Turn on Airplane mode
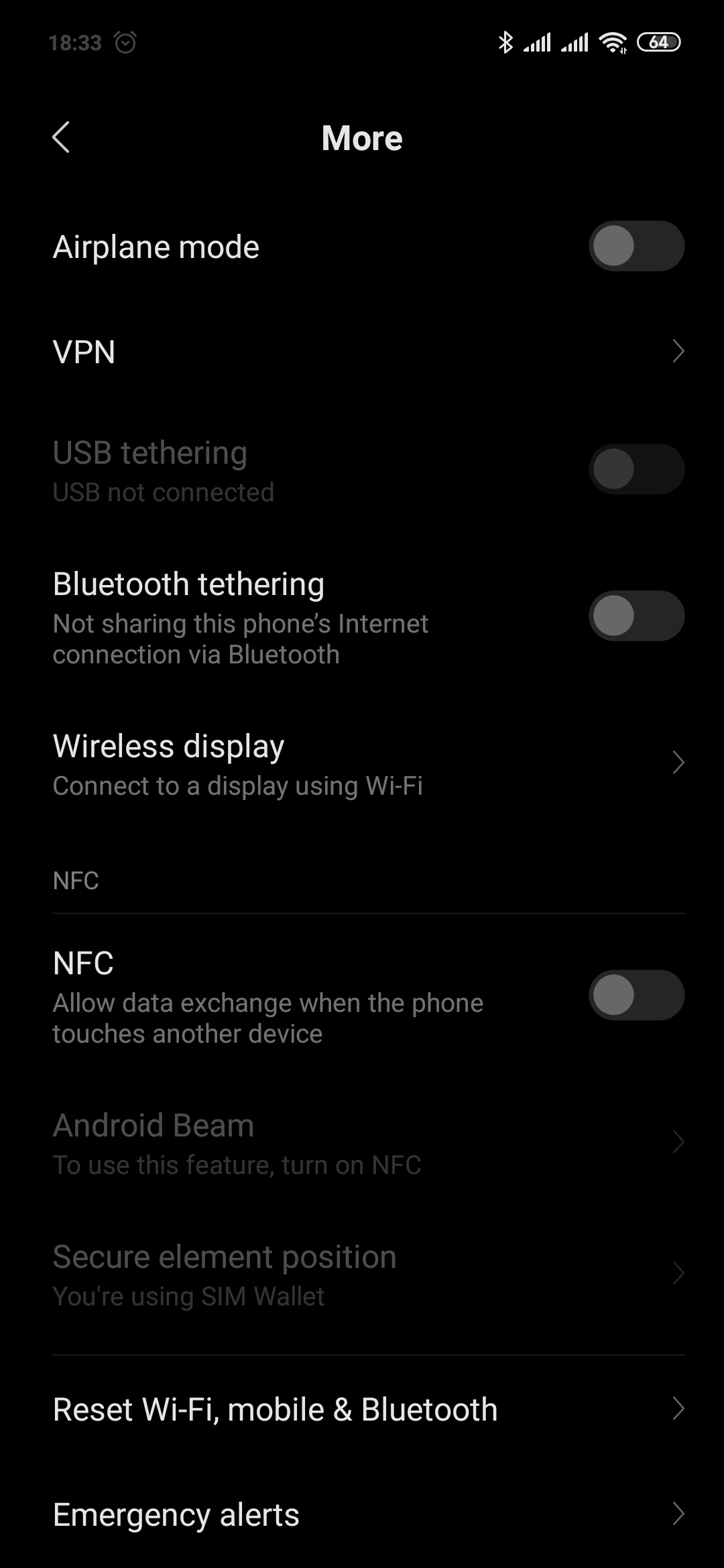This screenshot has width=724, height=1568. 636,246
